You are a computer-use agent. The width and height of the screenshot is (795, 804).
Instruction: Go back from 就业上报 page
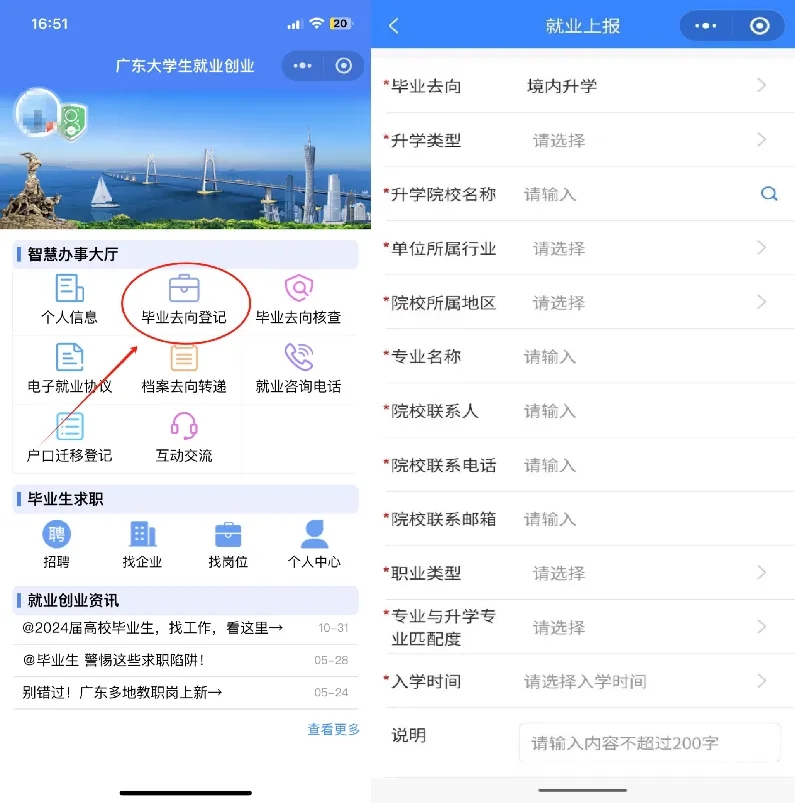pyautogui.click(x=394, y=26)
